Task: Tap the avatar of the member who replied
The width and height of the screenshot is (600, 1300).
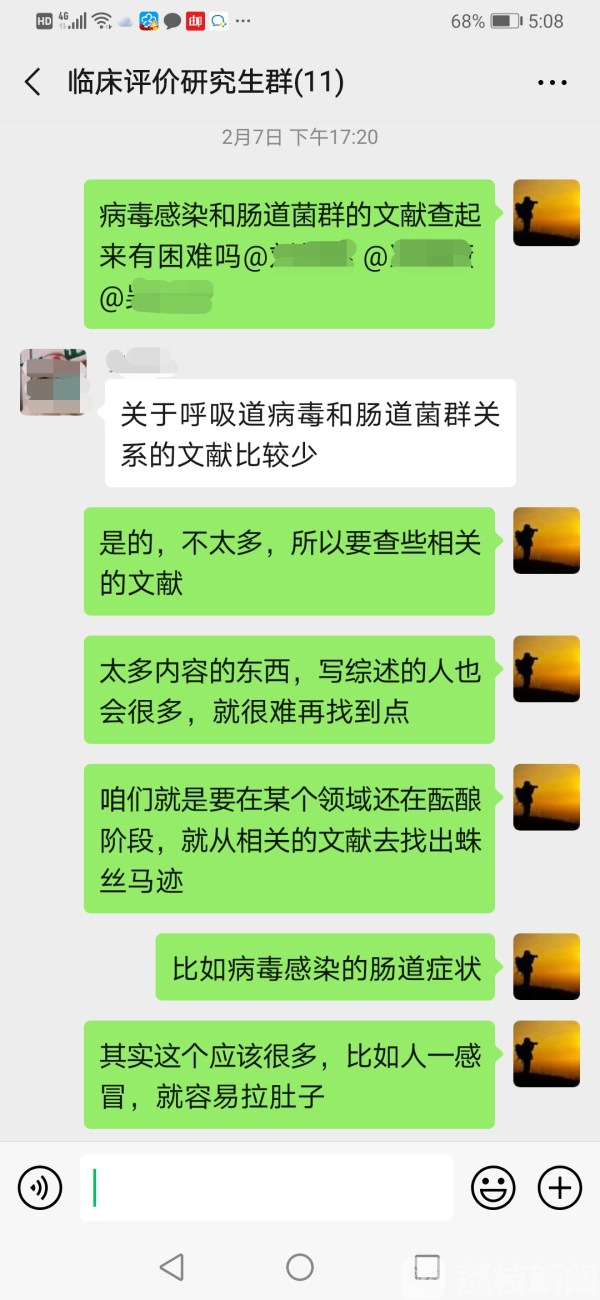Action: point(53,382)
